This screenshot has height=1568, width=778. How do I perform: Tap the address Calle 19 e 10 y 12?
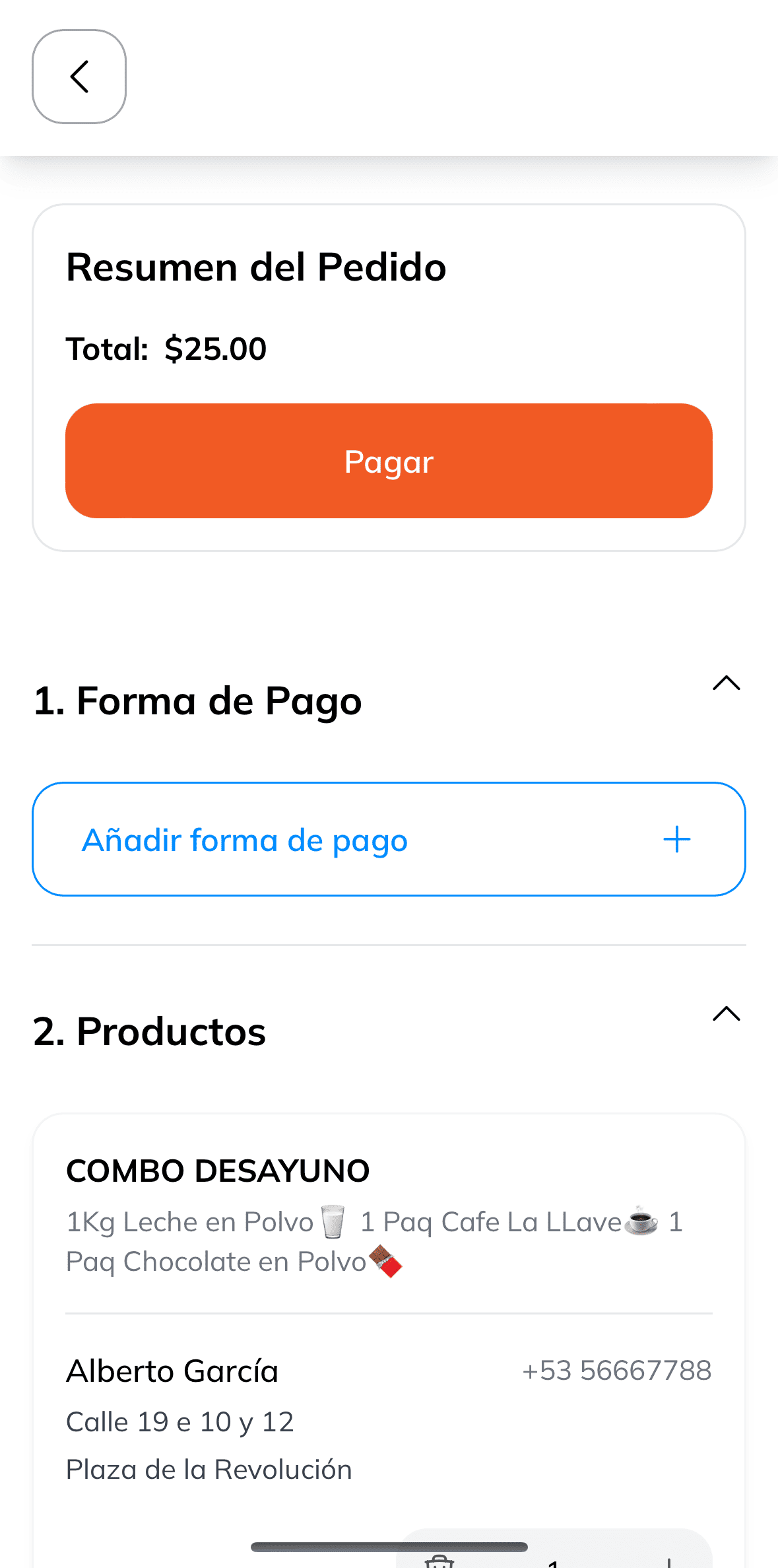click(180, 1421)
